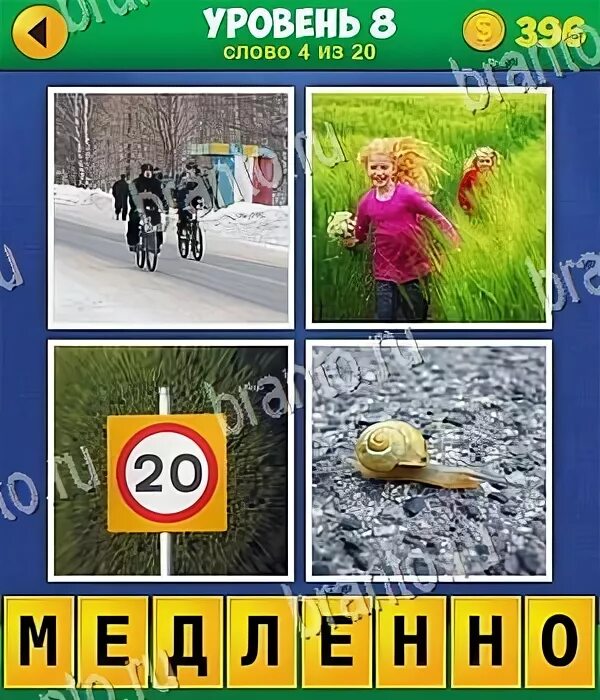Remove the letter М from the answer
600x700 pixels.
38,643
